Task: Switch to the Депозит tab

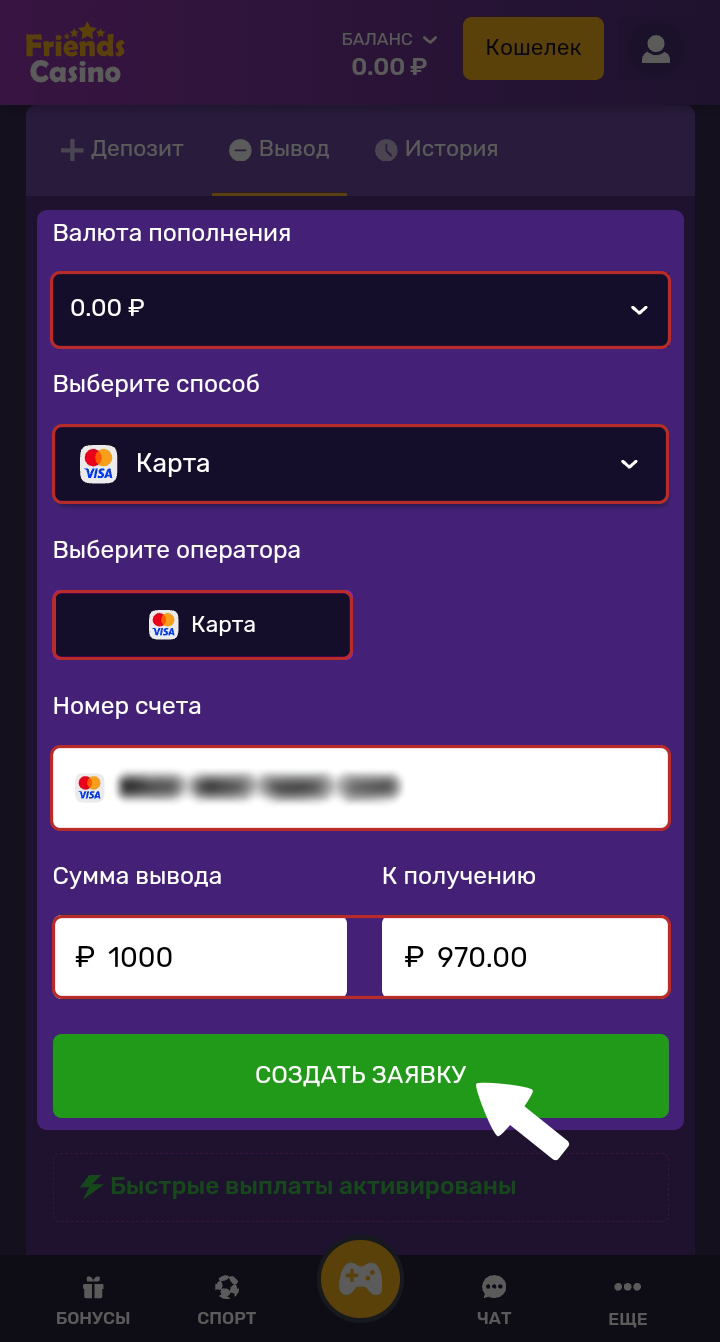Action: 122,149
